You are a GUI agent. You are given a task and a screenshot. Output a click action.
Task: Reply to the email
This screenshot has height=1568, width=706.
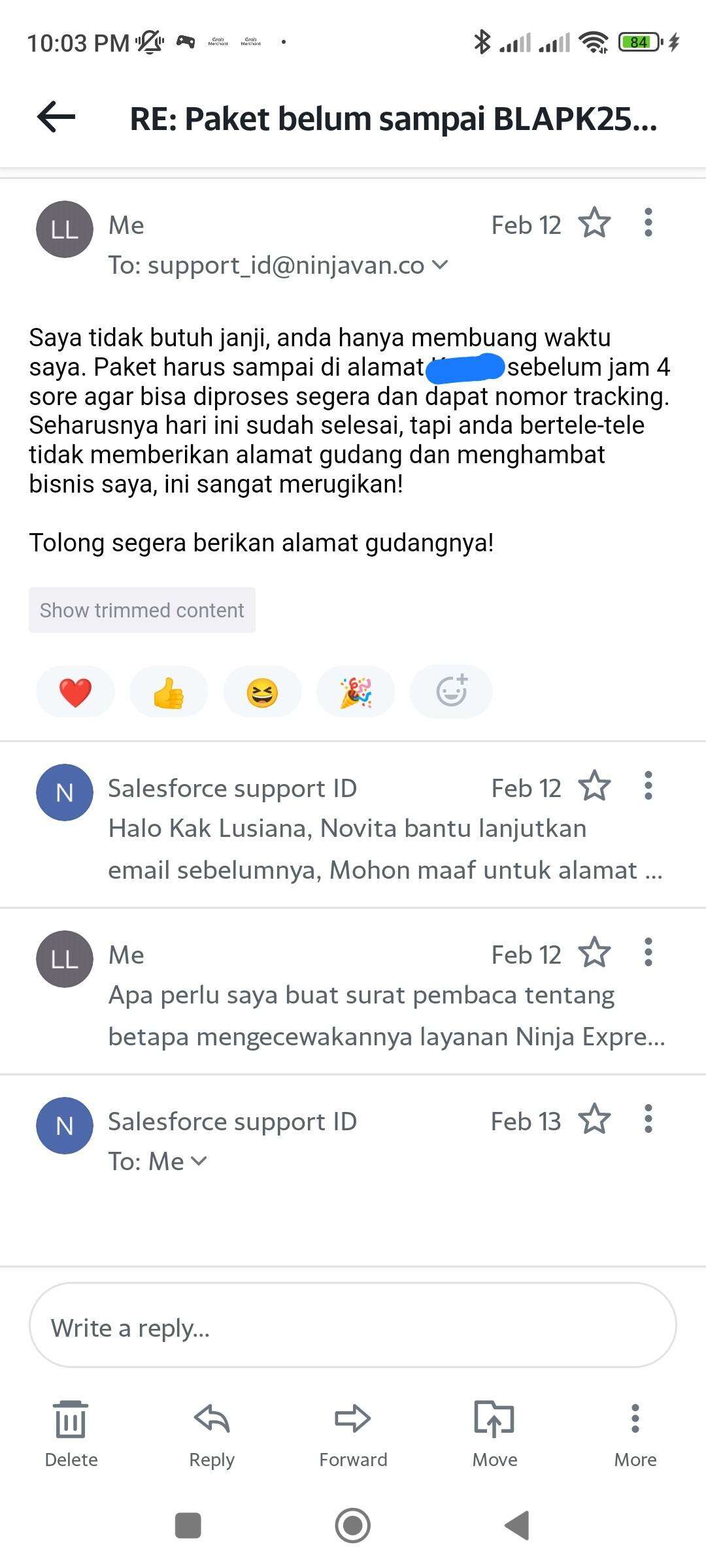point(212,1433)
